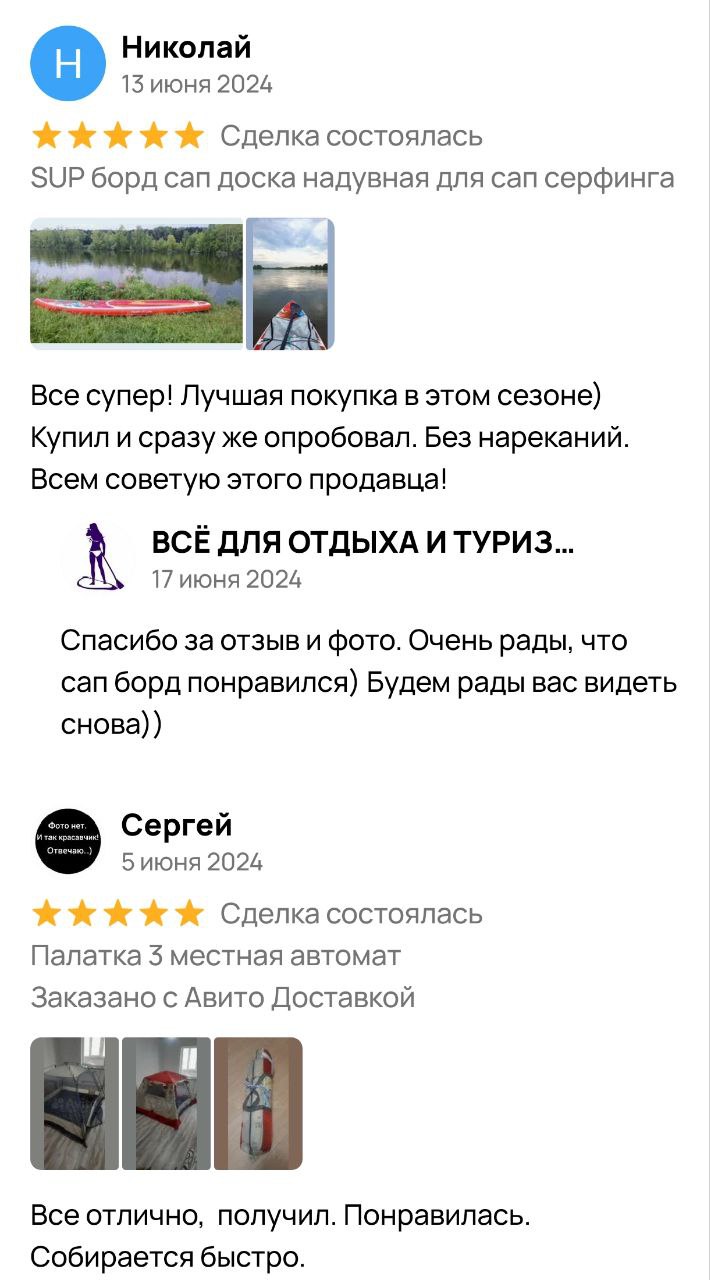View Сергей's second photo with red tent
This screenshot has height=1280, width=710.
click(166, 1103)
